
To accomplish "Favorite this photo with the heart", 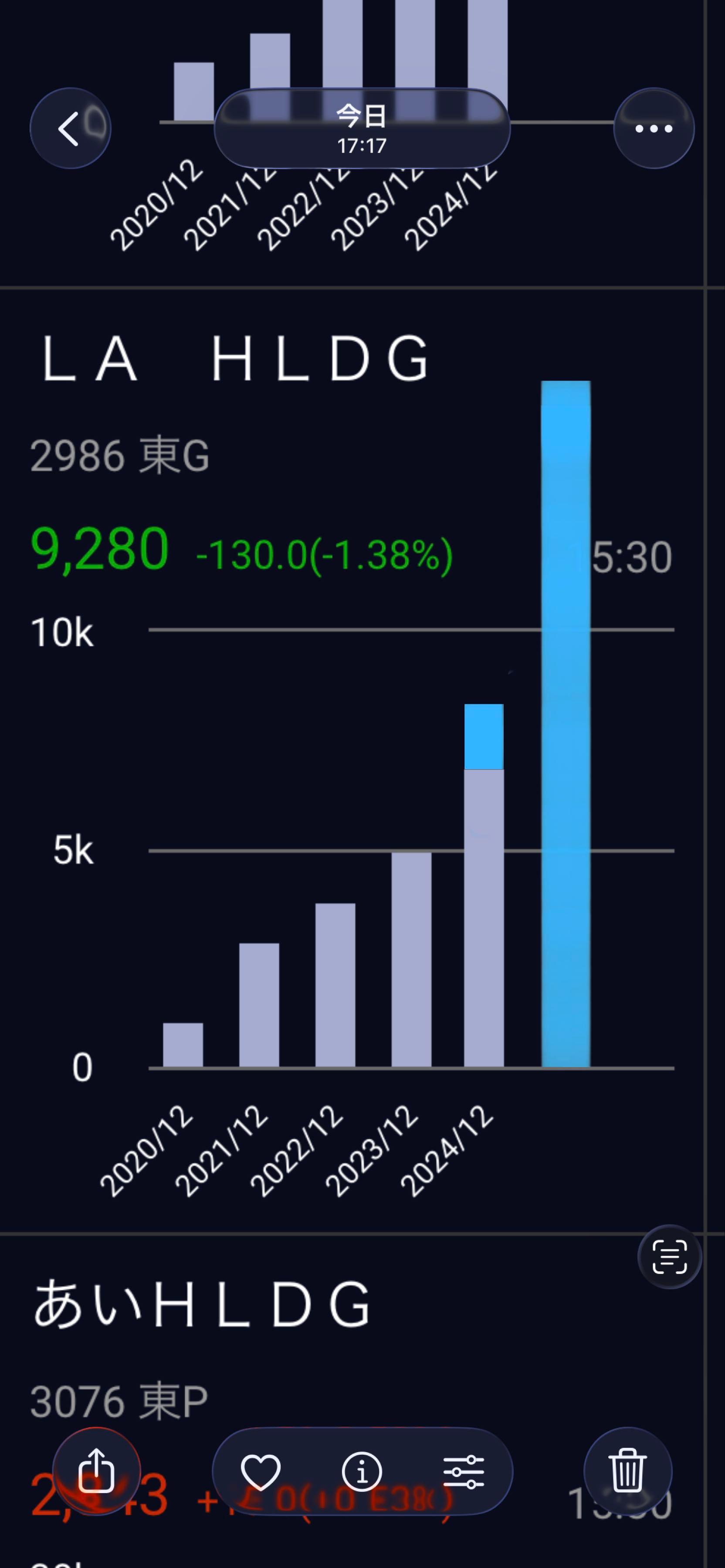I will (x=261, y=1472).
